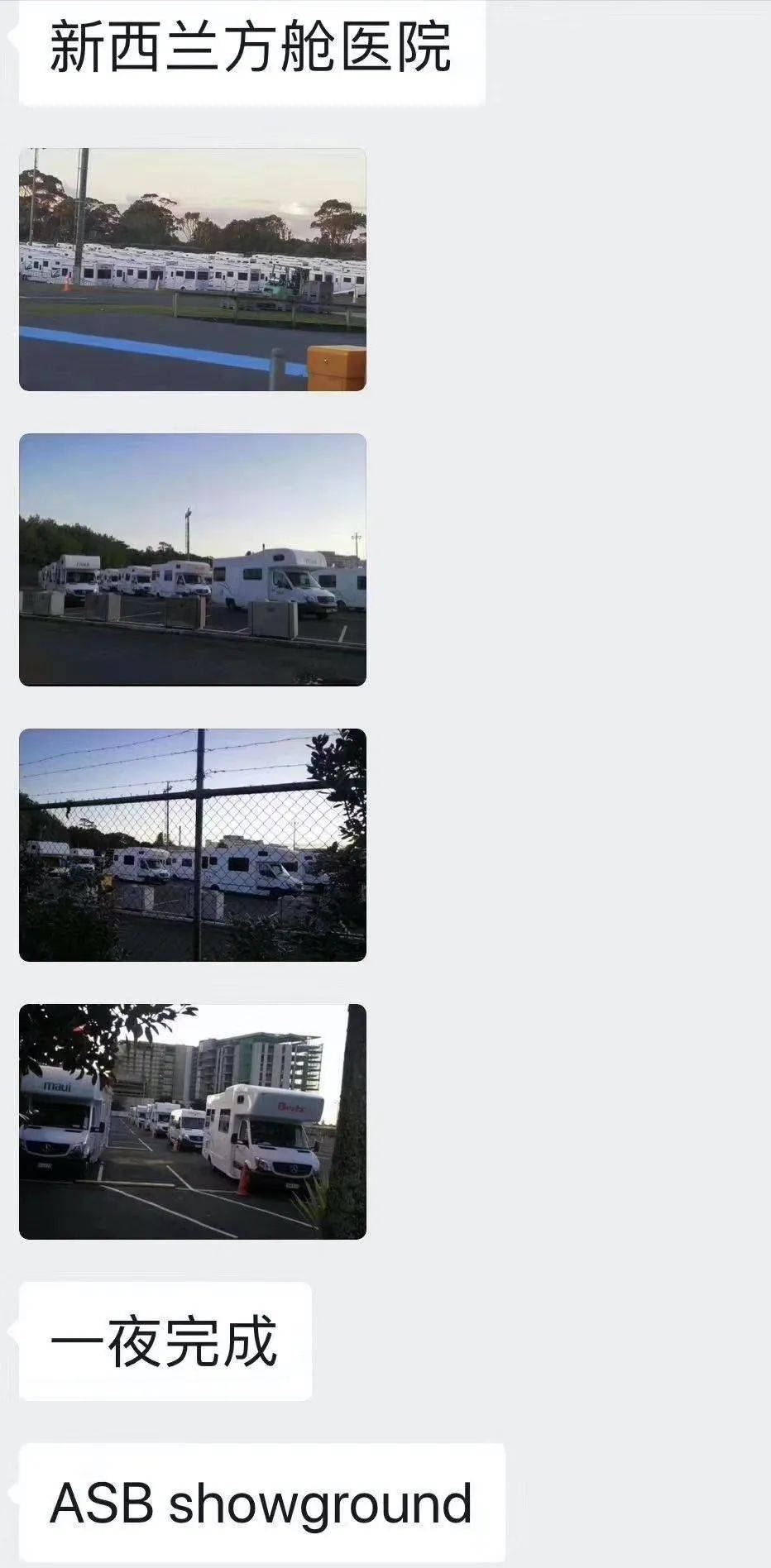Open the photo taken through the chain-link fence

[192, 844]
